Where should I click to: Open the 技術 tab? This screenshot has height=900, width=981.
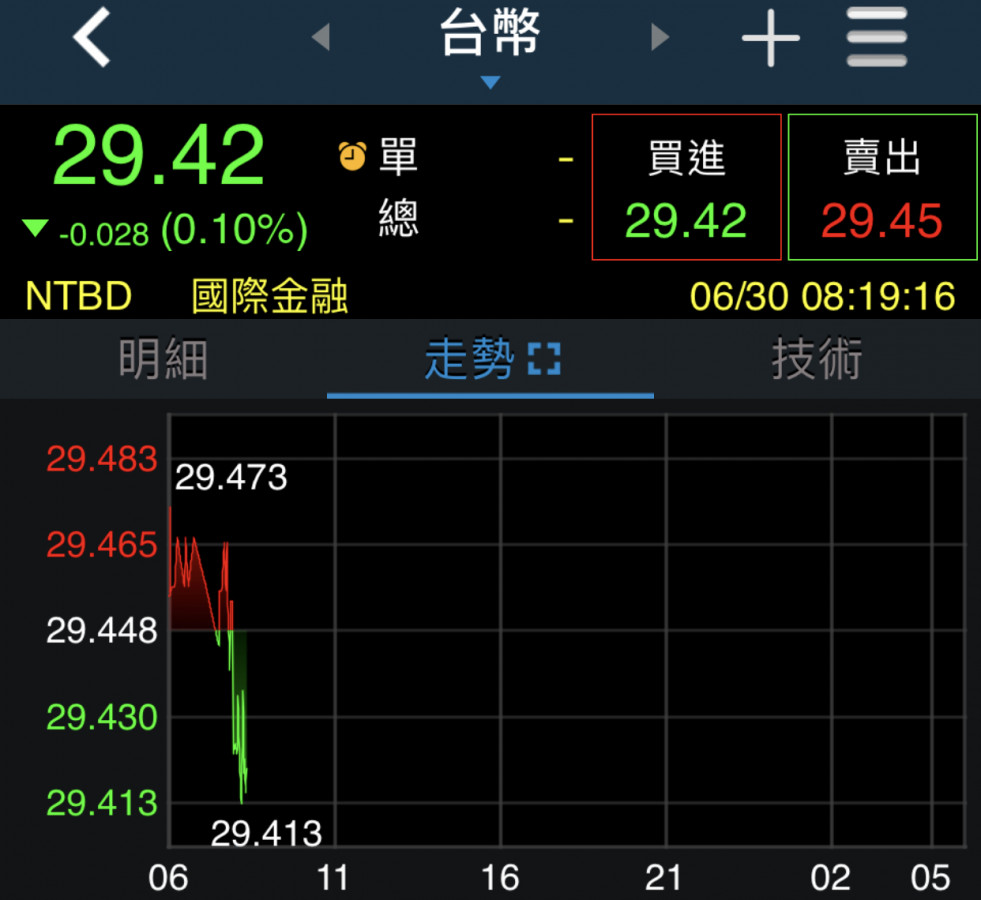tap(816, 360)
